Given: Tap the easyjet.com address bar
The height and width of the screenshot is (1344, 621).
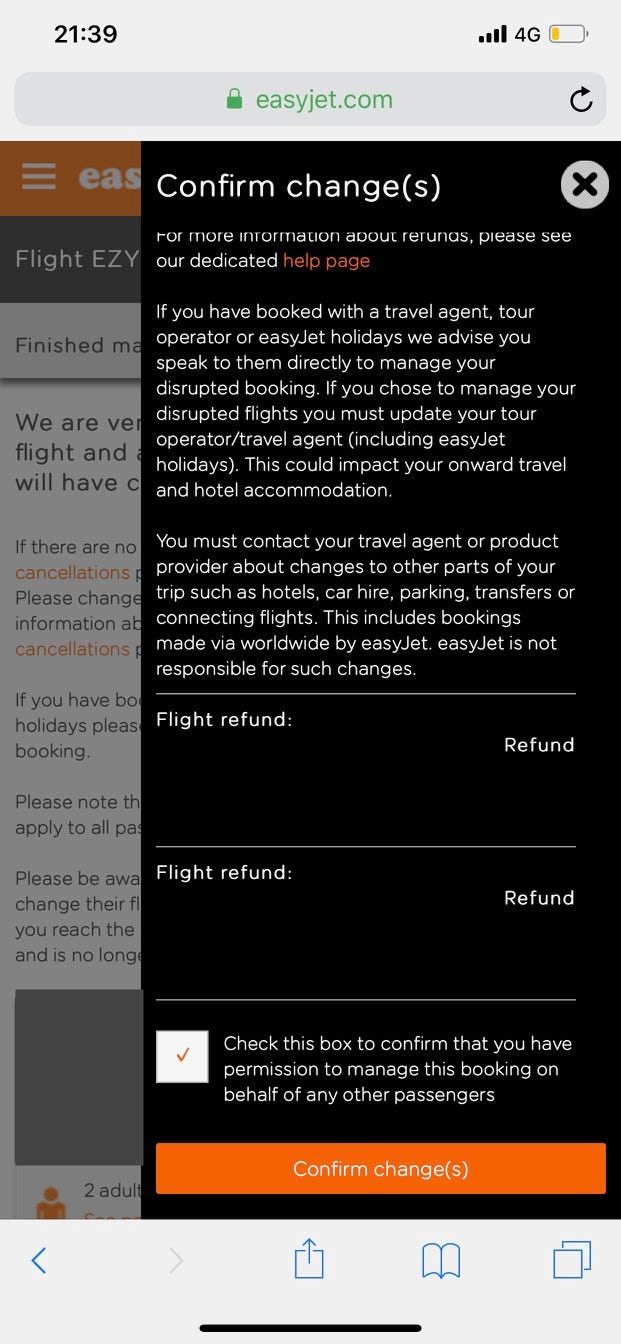Looking at the screenshot, I should click(x=310, y=99).
